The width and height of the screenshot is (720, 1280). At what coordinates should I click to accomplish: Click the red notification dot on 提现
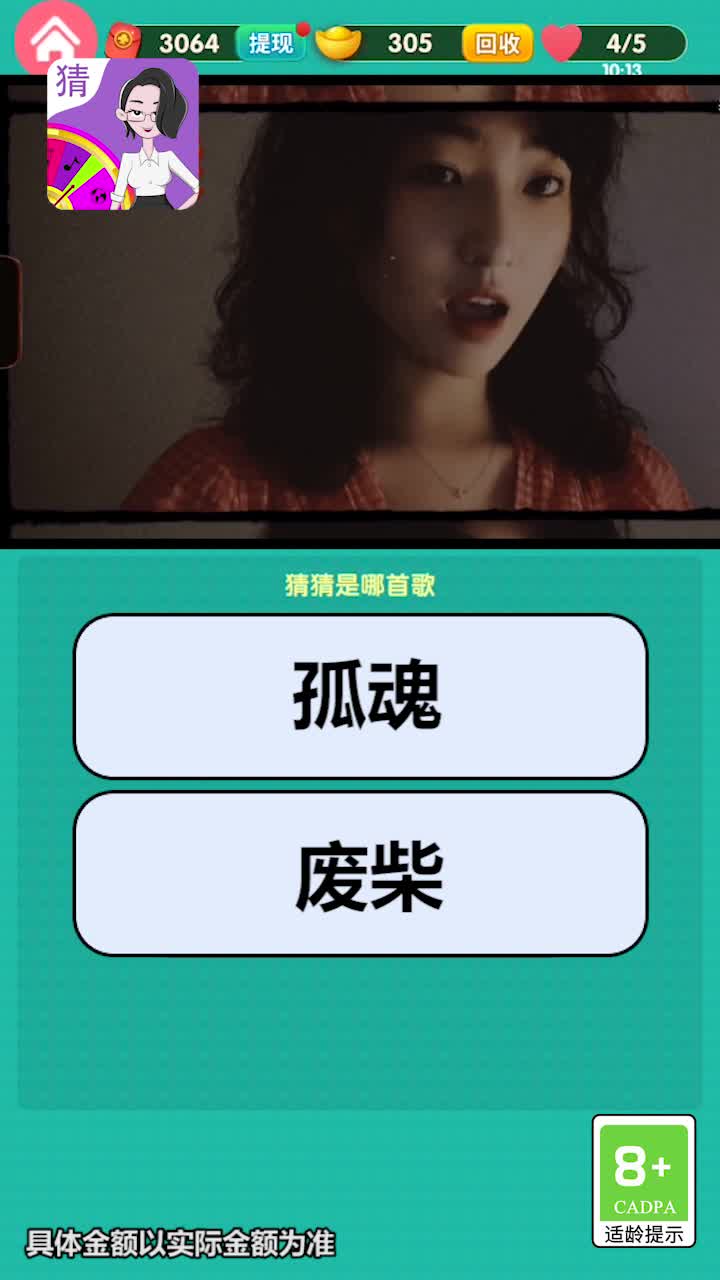point(301,27)
